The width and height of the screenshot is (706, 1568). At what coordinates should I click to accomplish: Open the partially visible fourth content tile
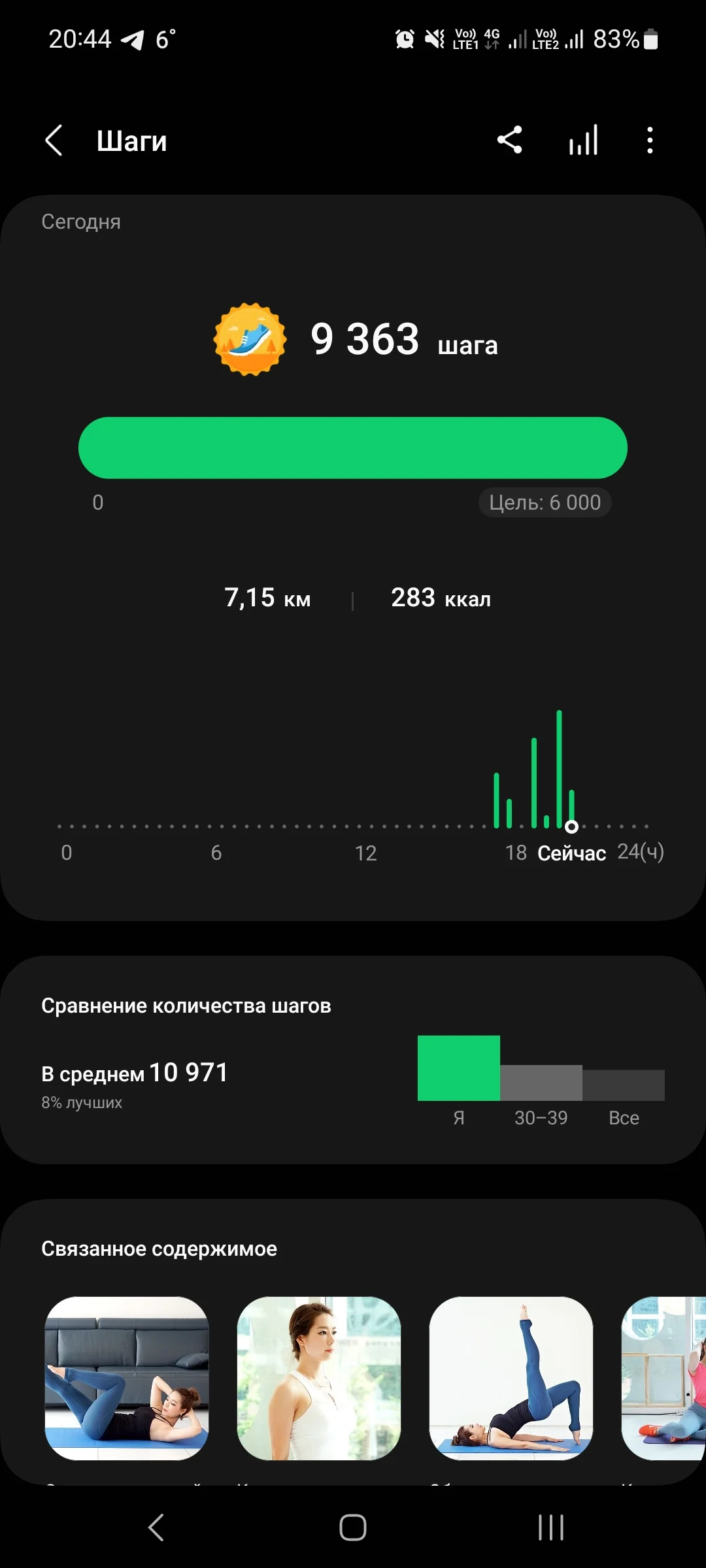coord(664,1378)
